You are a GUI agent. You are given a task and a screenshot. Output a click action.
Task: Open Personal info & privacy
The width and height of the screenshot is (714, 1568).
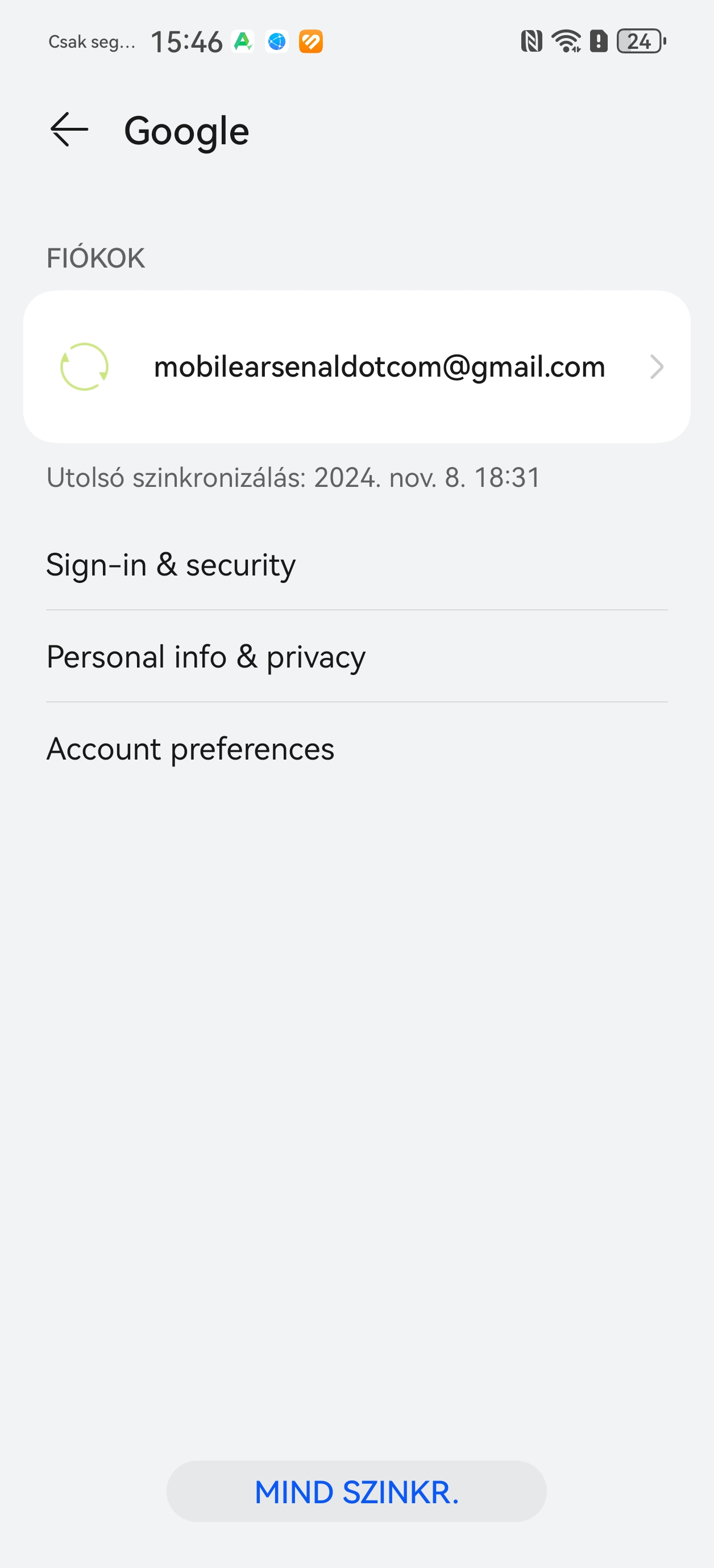pos(357,656)
